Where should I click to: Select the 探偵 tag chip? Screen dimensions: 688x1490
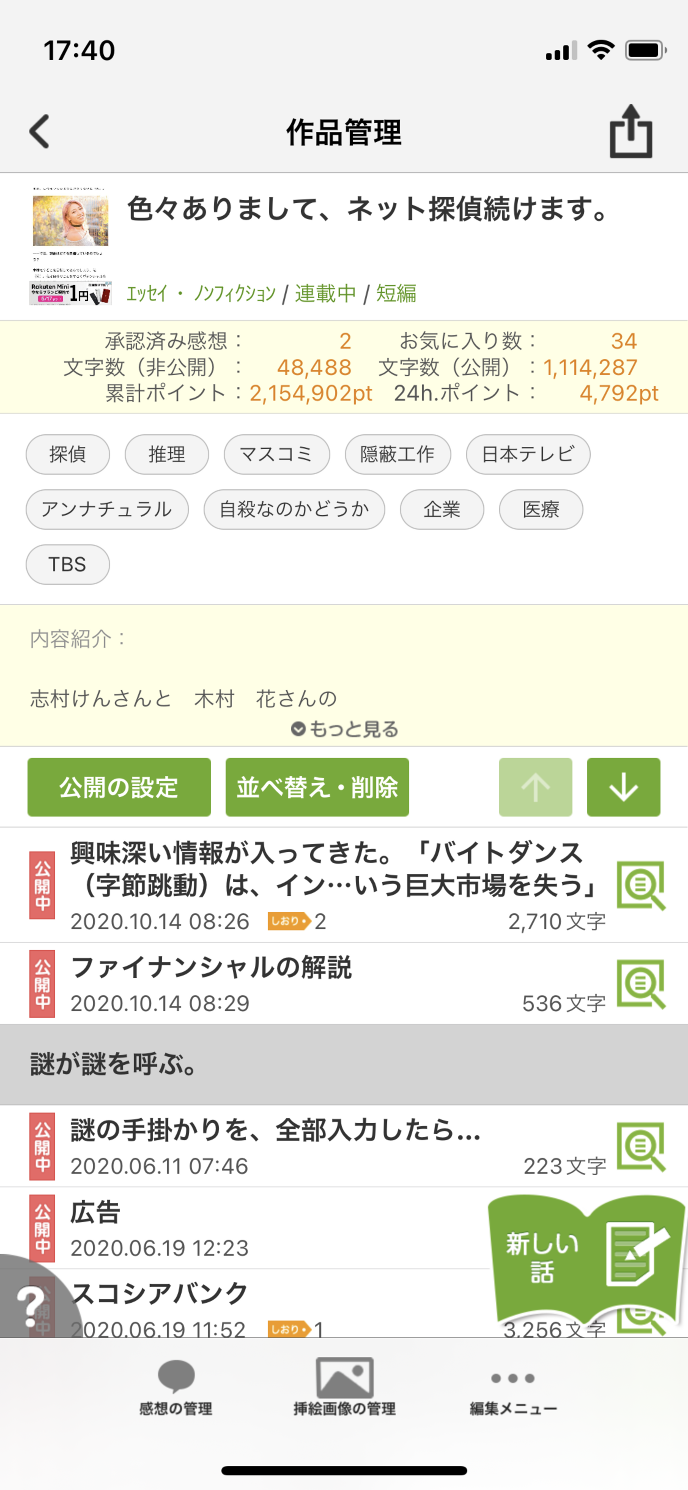coord(67,455)
